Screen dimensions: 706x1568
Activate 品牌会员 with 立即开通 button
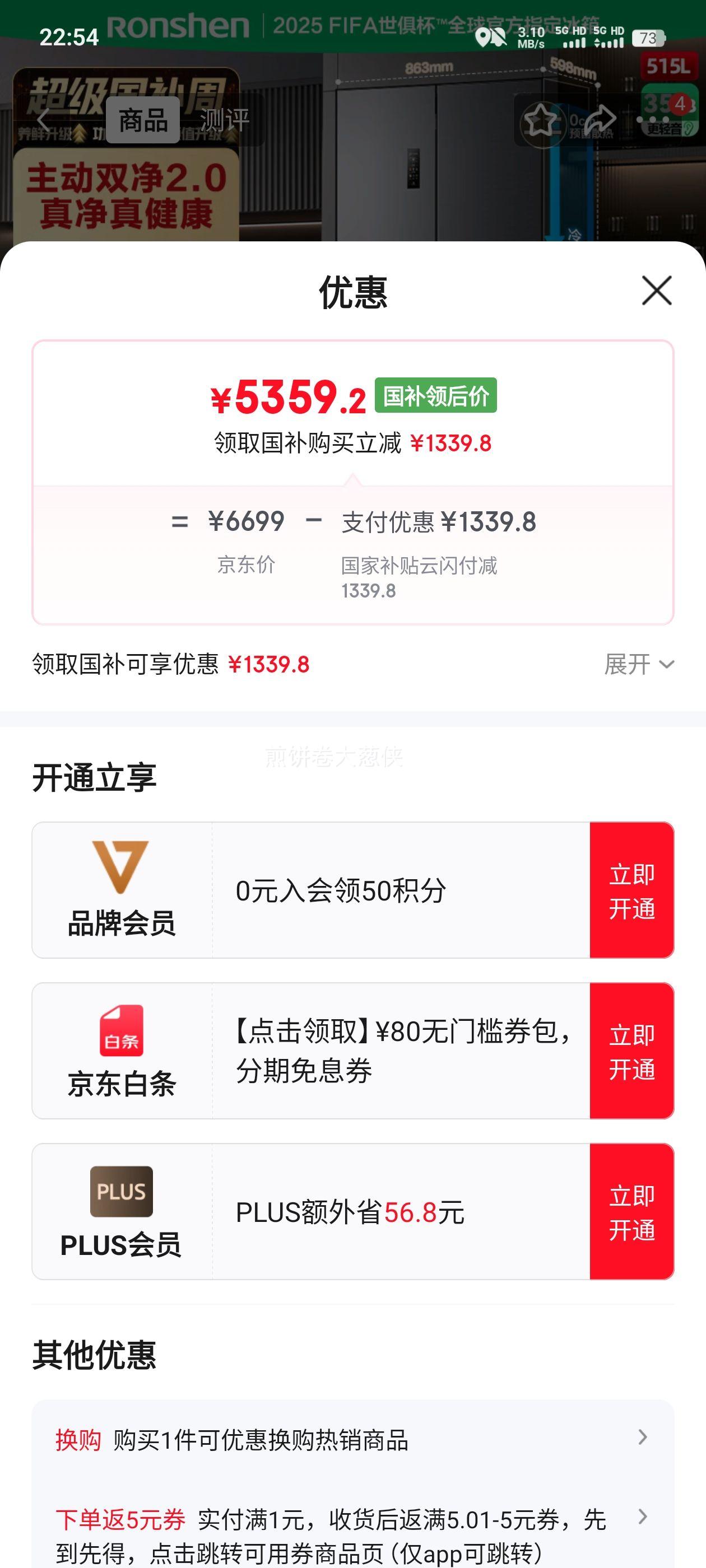pyautogui.click(x=631, y=890)
